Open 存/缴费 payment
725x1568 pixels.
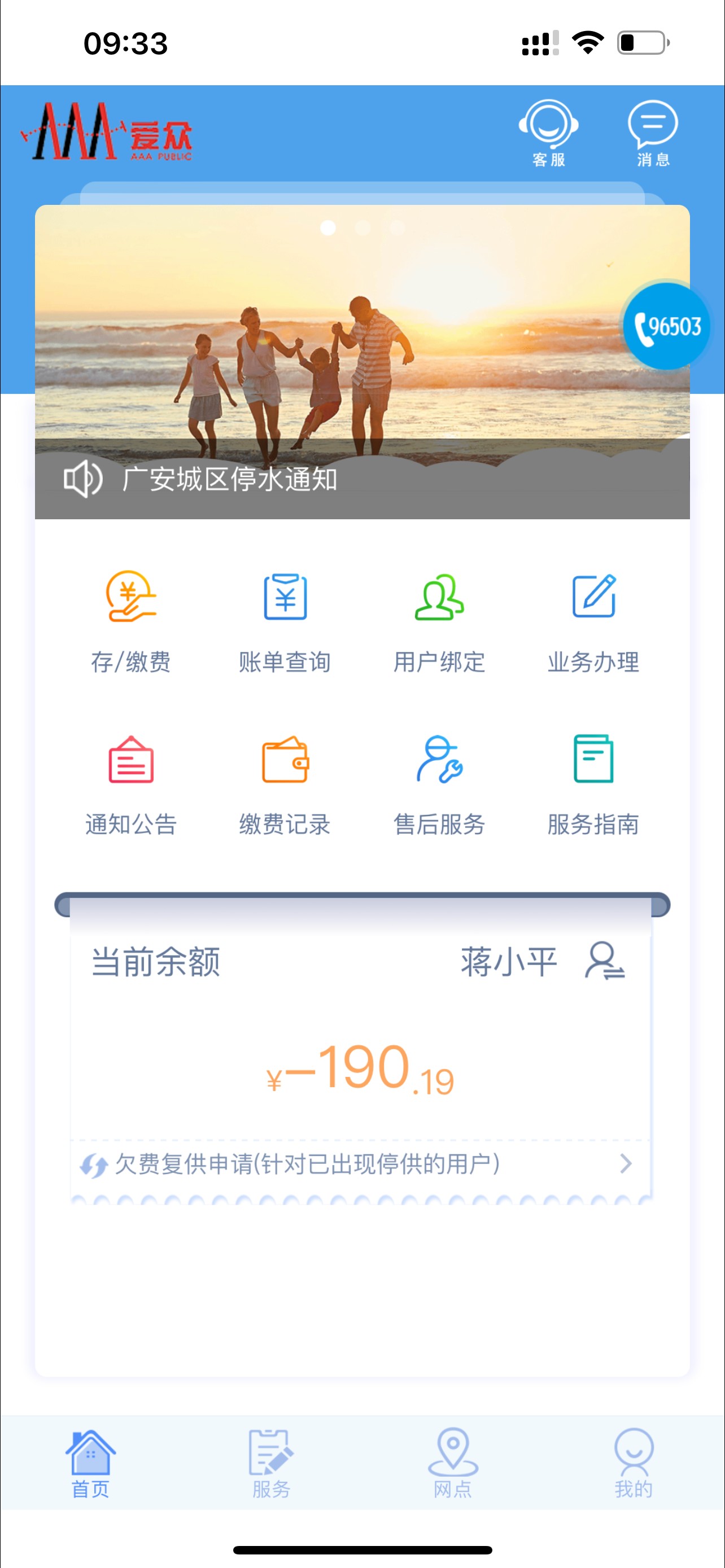click(131, 622)
